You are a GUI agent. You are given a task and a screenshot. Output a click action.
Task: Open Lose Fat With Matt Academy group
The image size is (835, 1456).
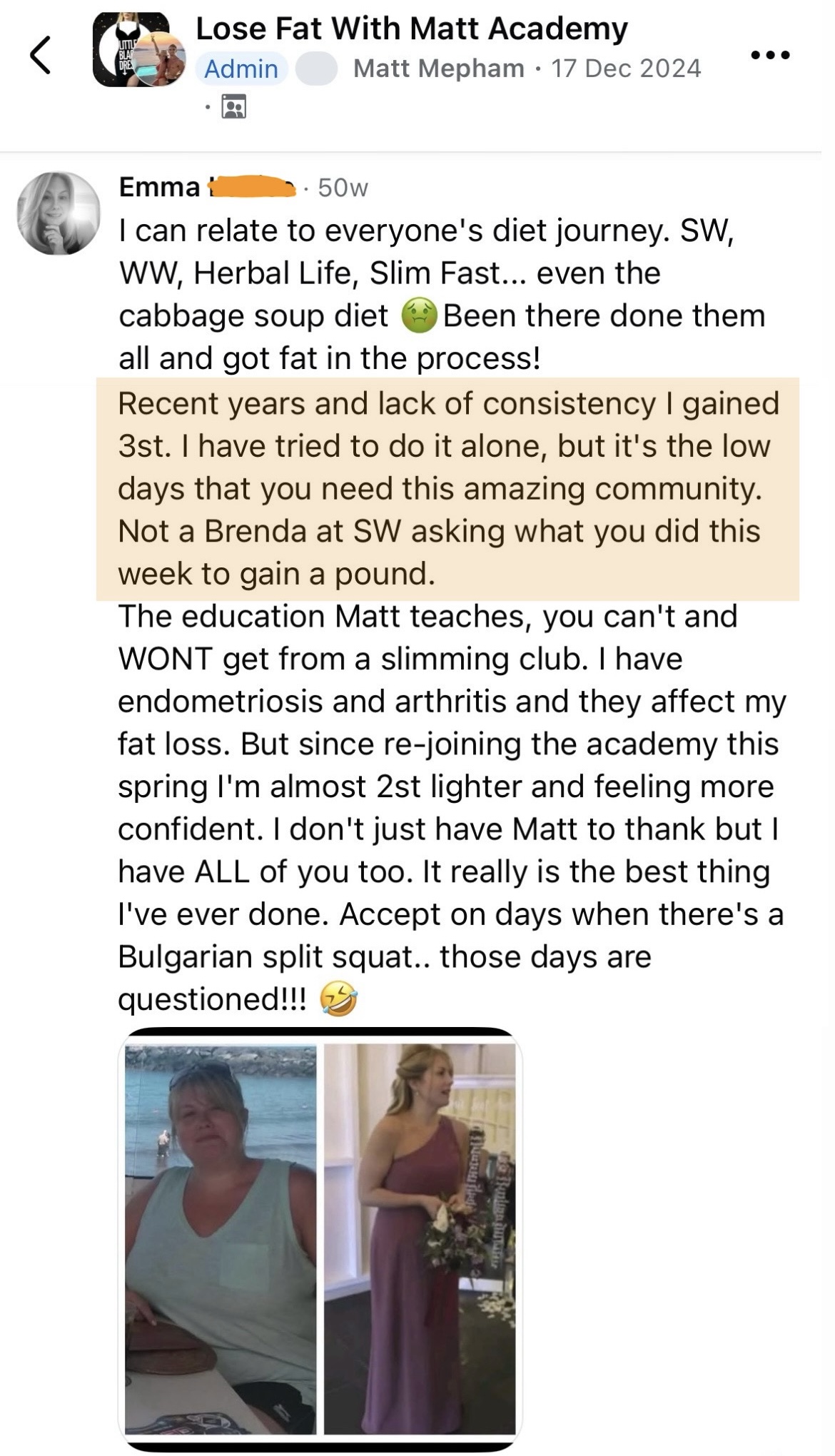tap(411, 29)
